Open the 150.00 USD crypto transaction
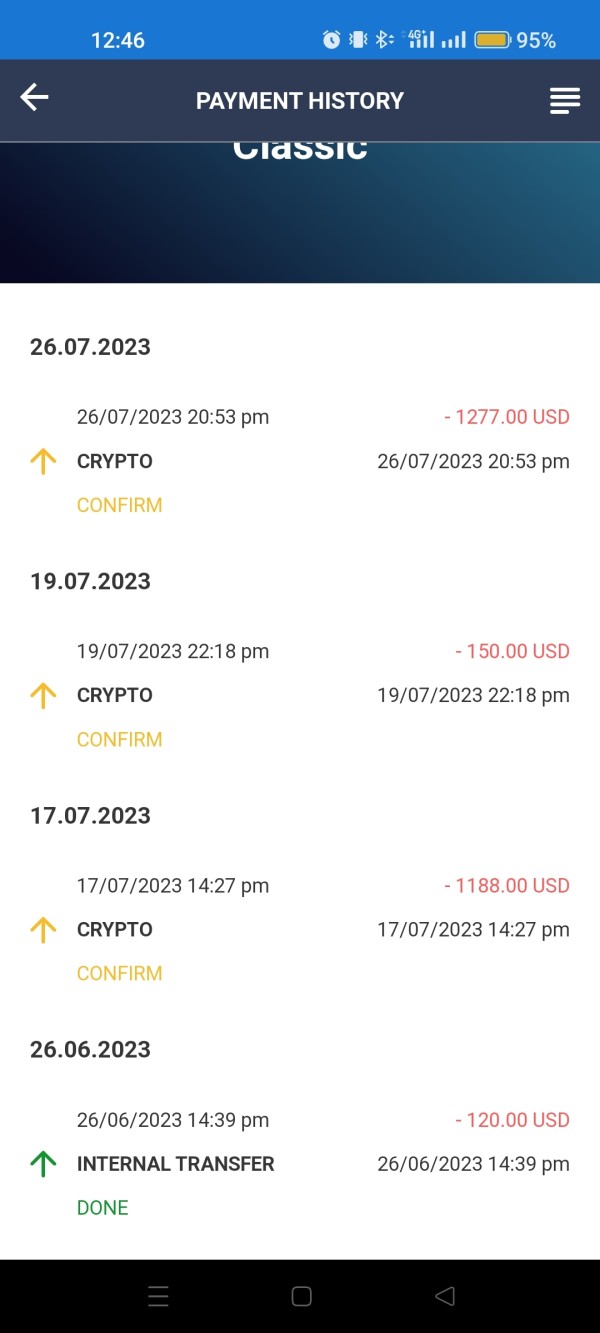This screenshot has width=600, height=1333. (x=300, y=695)
